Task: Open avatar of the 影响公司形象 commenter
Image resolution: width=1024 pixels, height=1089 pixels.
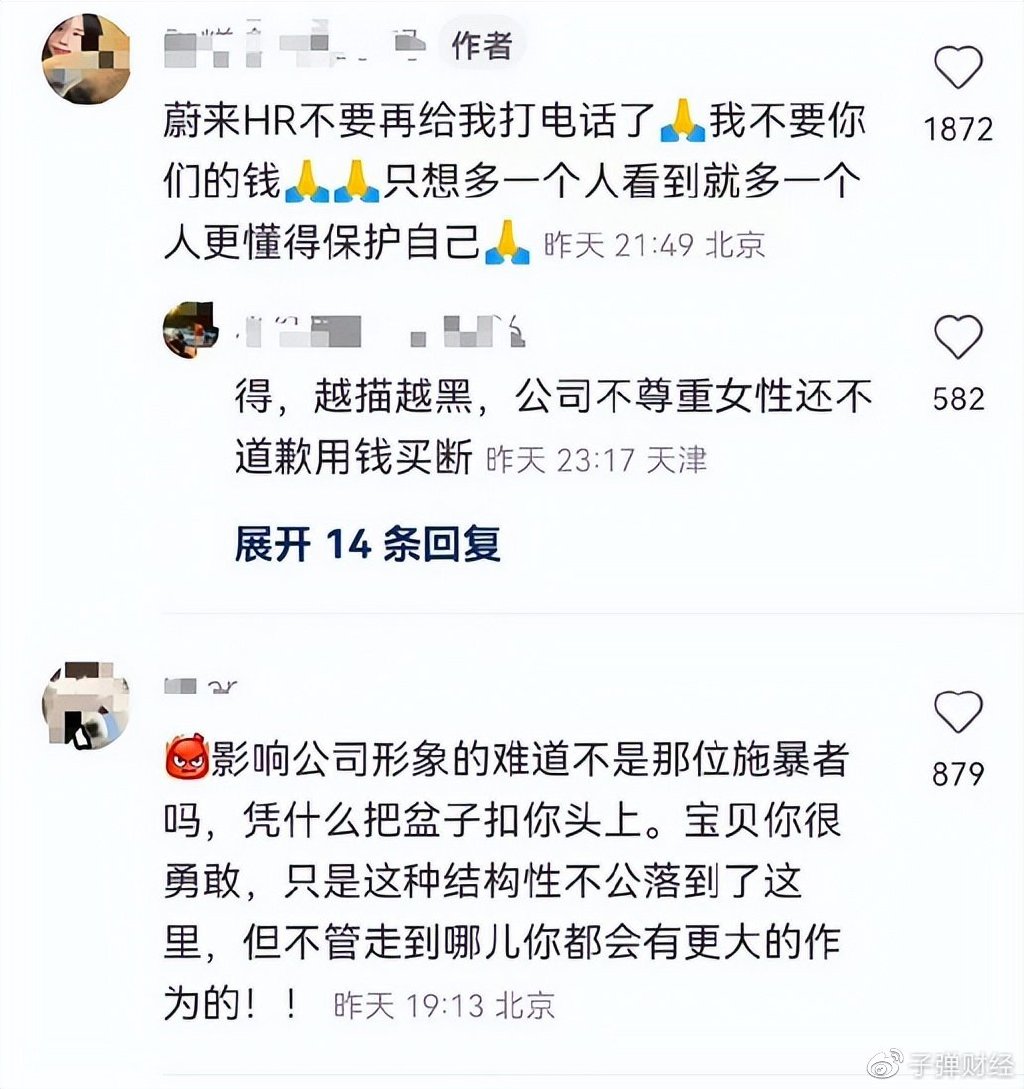Action: point(86,703)
